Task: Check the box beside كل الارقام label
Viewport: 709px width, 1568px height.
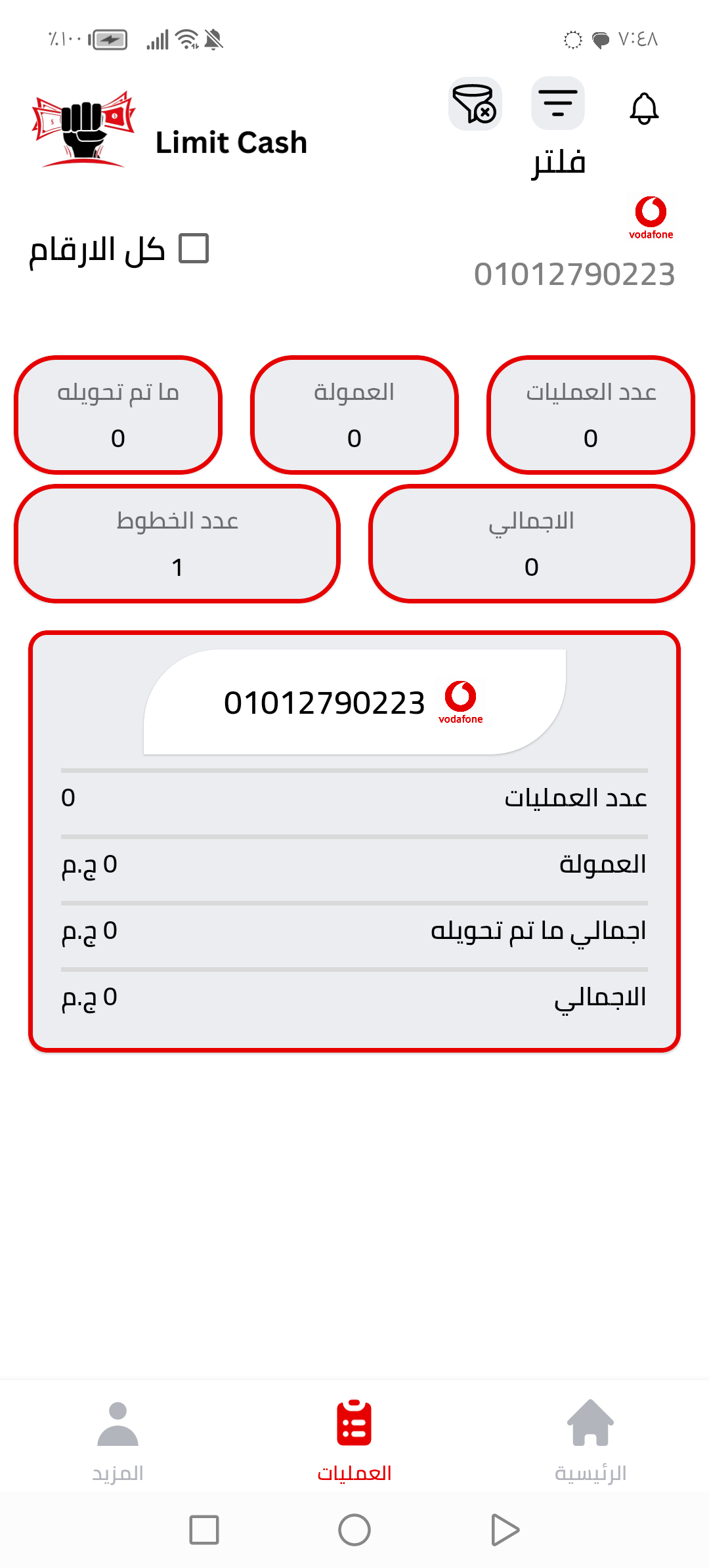Action: click(192, 249)
